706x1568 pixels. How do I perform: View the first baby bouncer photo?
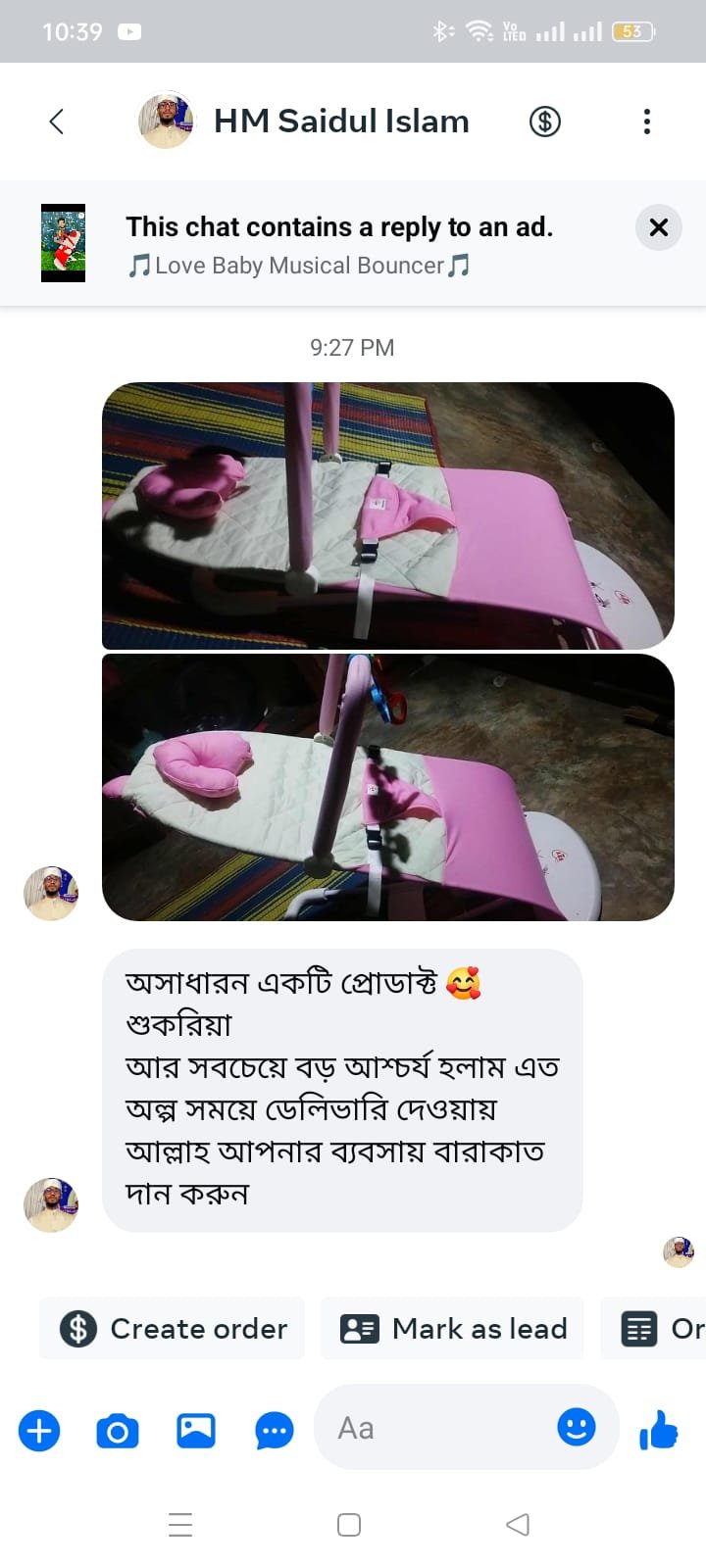(387, 515)
